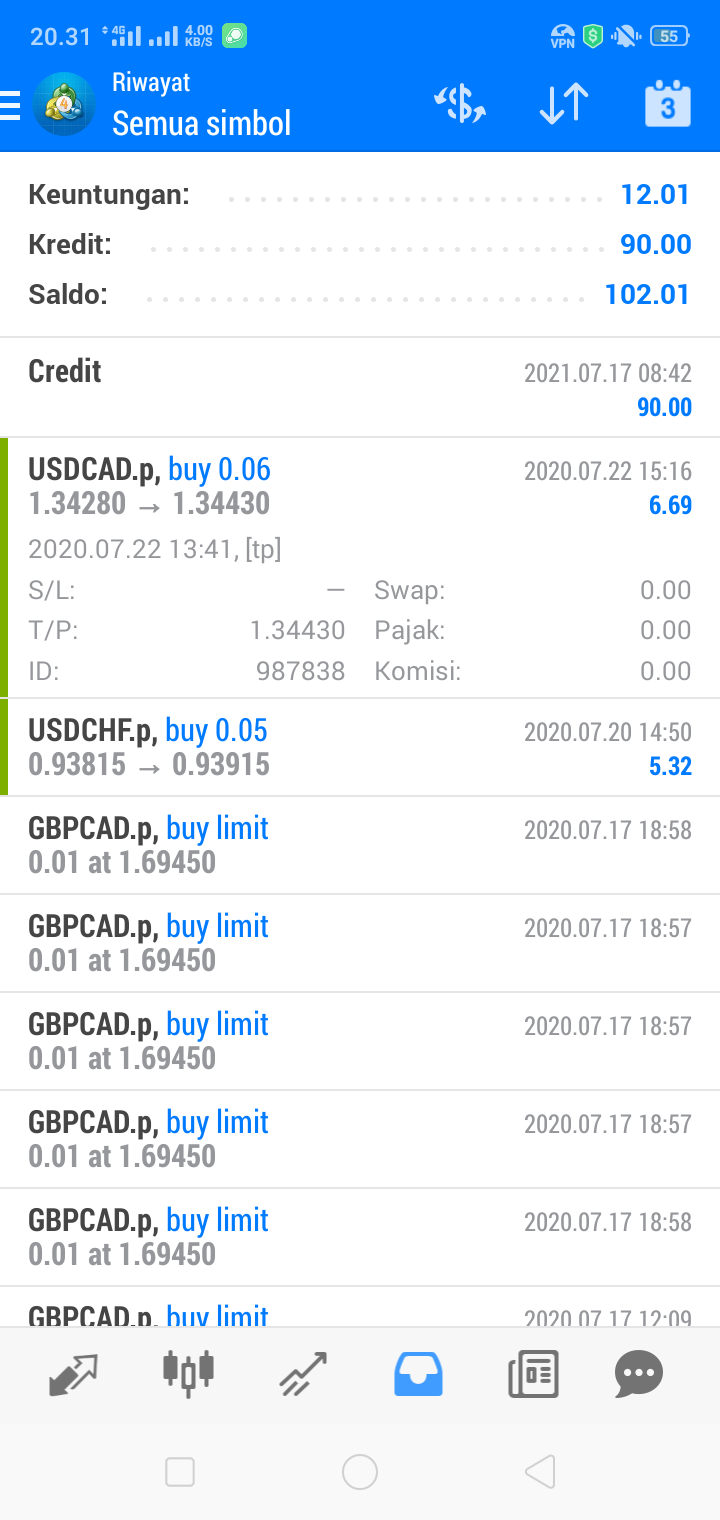Screen dimensions: 720x1520
Task: Expand the USDCHF.p buy 0.05 trade
Action: [360, 748]
